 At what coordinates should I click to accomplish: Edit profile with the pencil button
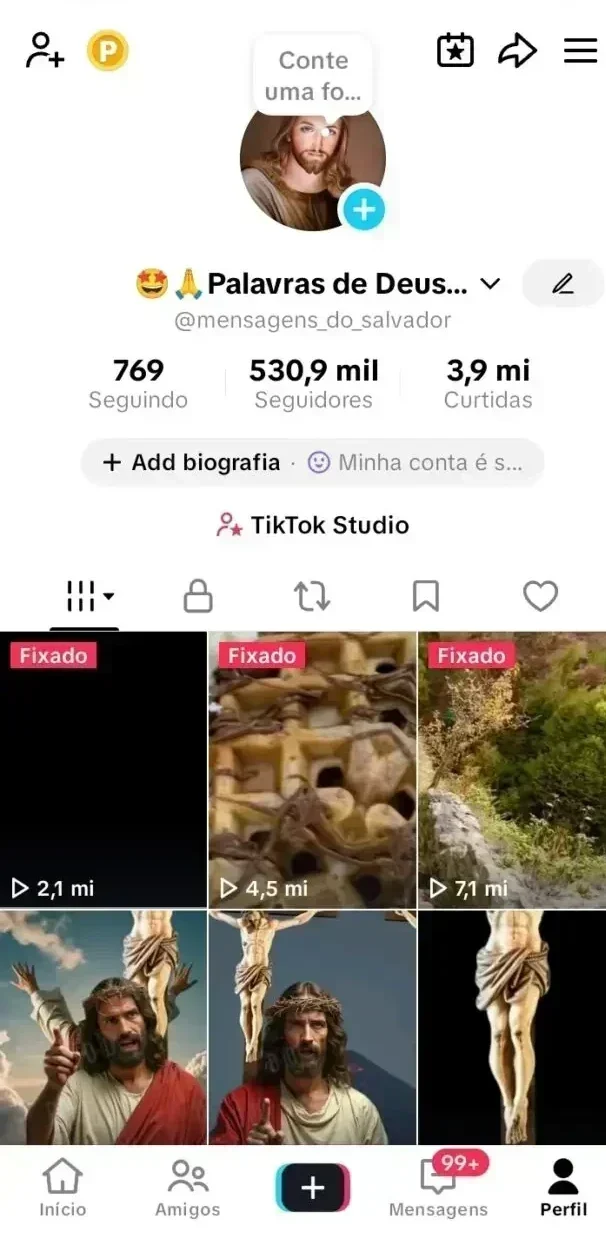[563, 284]
